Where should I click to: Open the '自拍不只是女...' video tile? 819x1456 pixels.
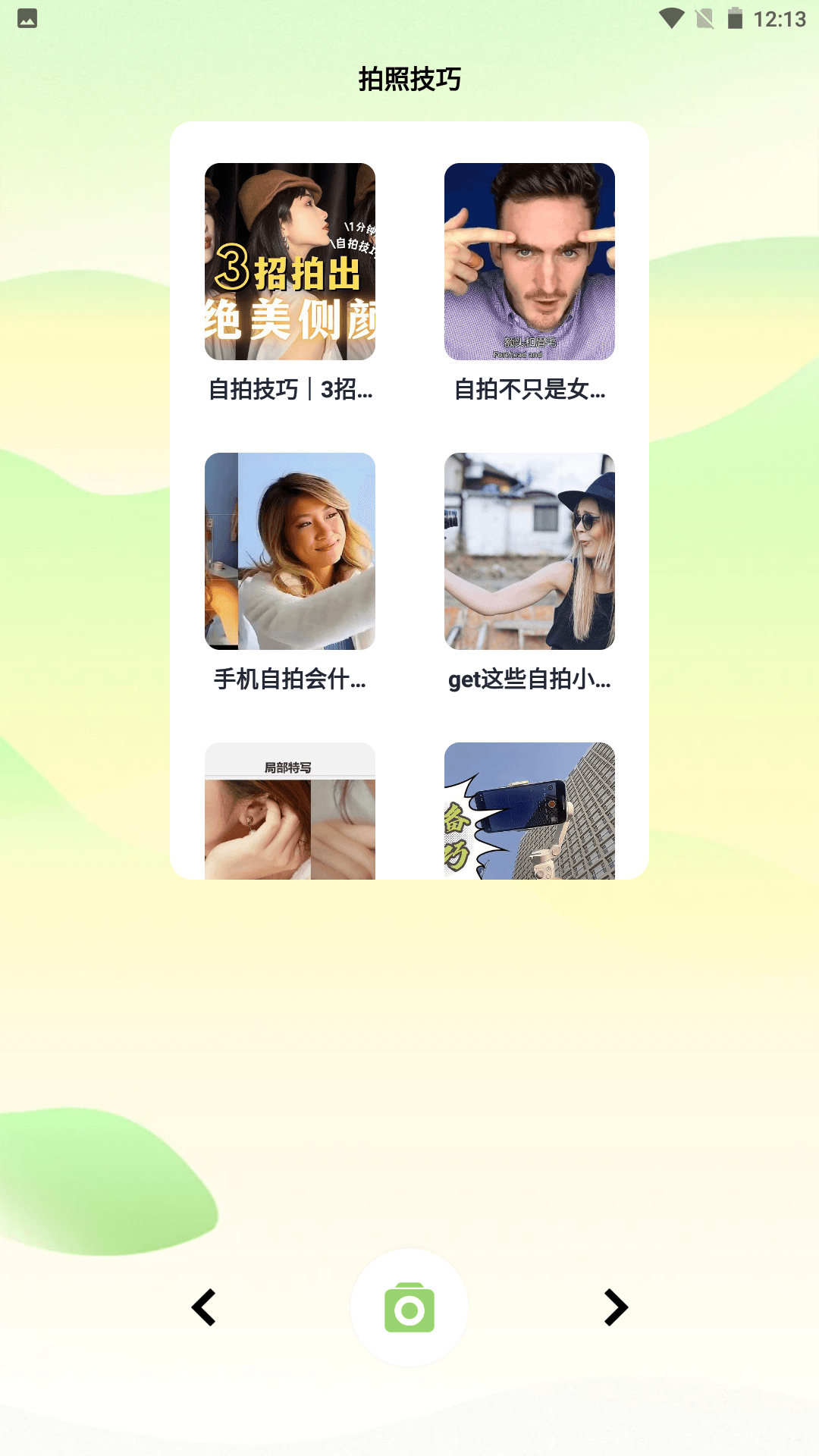529,262
